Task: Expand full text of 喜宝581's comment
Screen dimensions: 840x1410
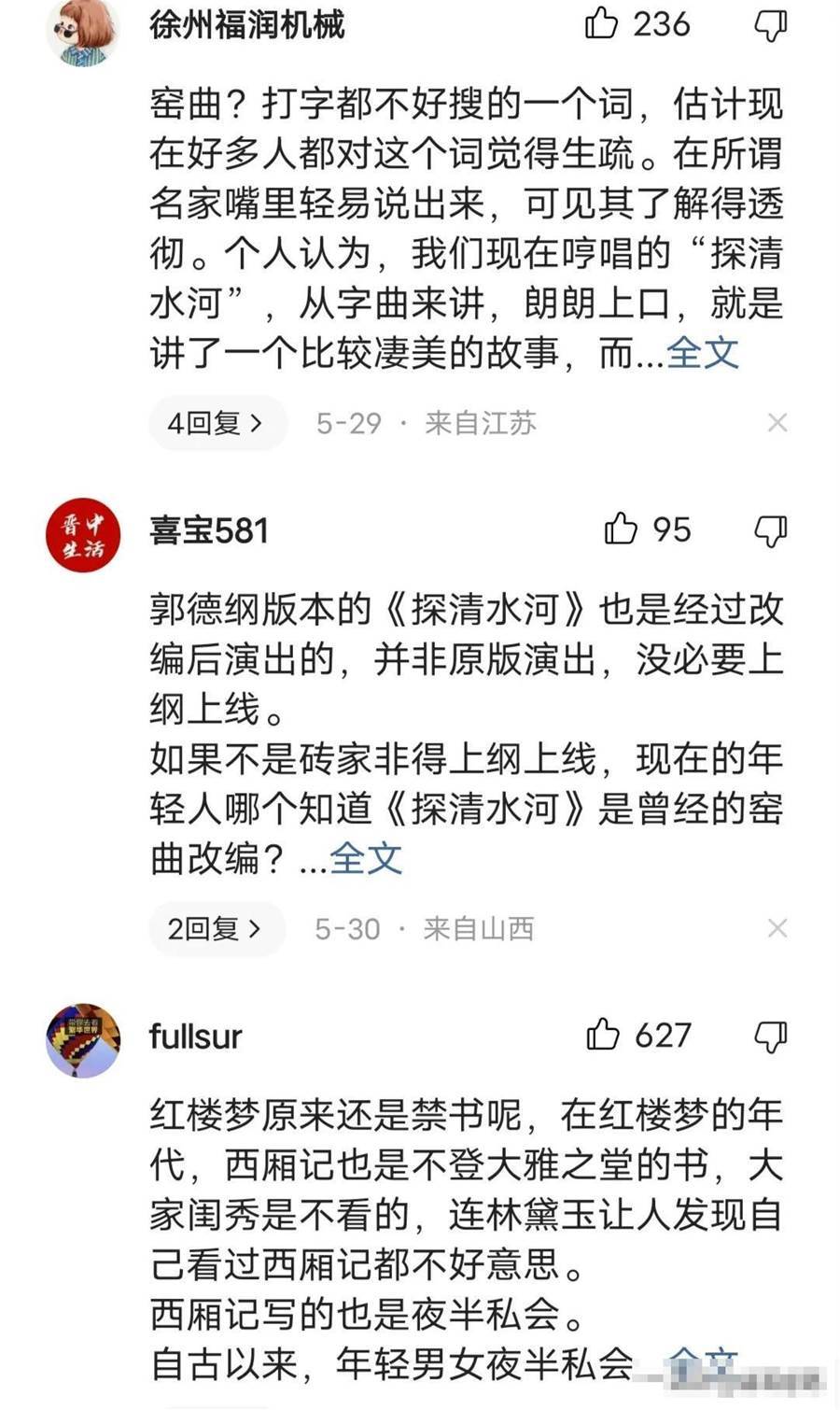Action: [x=366, y=858]
